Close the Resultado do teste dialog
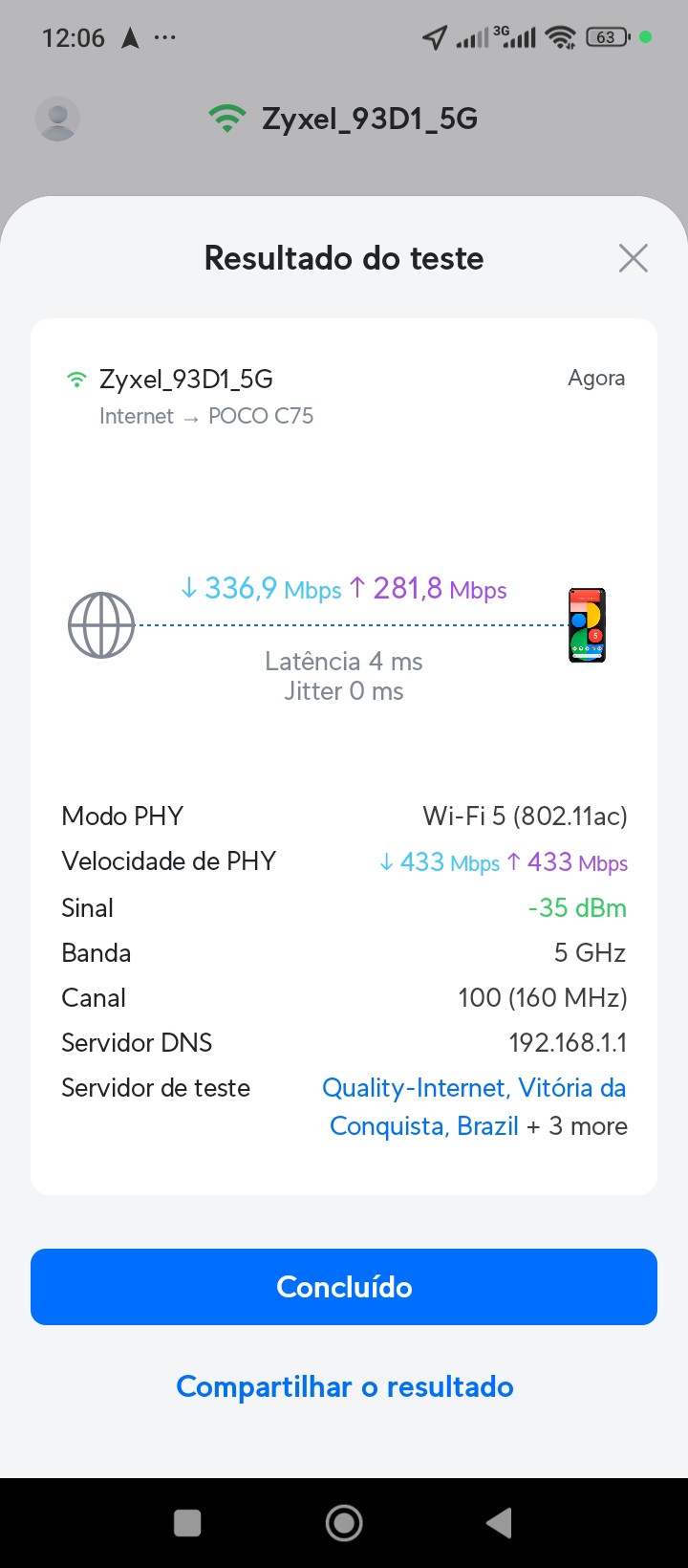The image size is (688, 1568). (633, 258)
